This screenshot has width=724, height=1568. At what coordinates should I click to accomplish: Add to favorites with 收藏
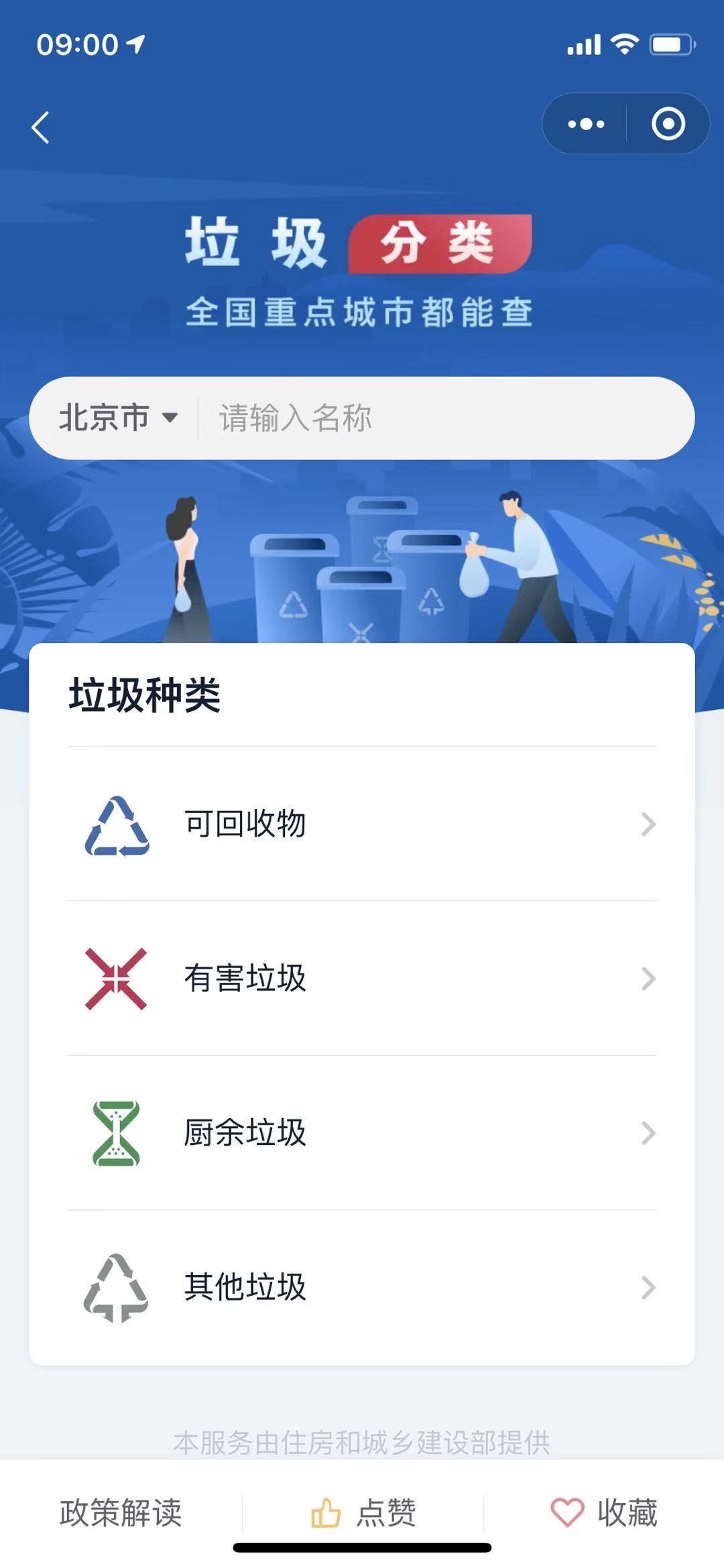tap(604, 1512)
